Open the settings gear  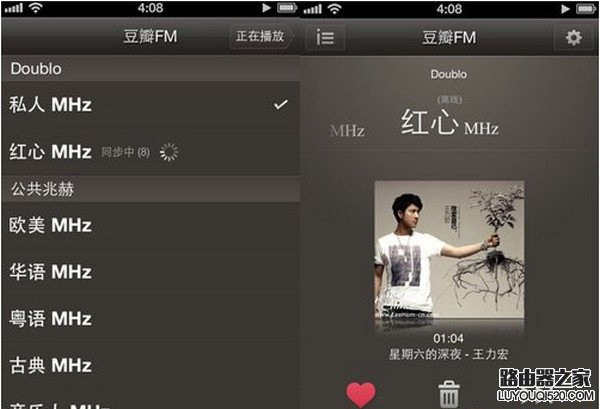point(573,38)
